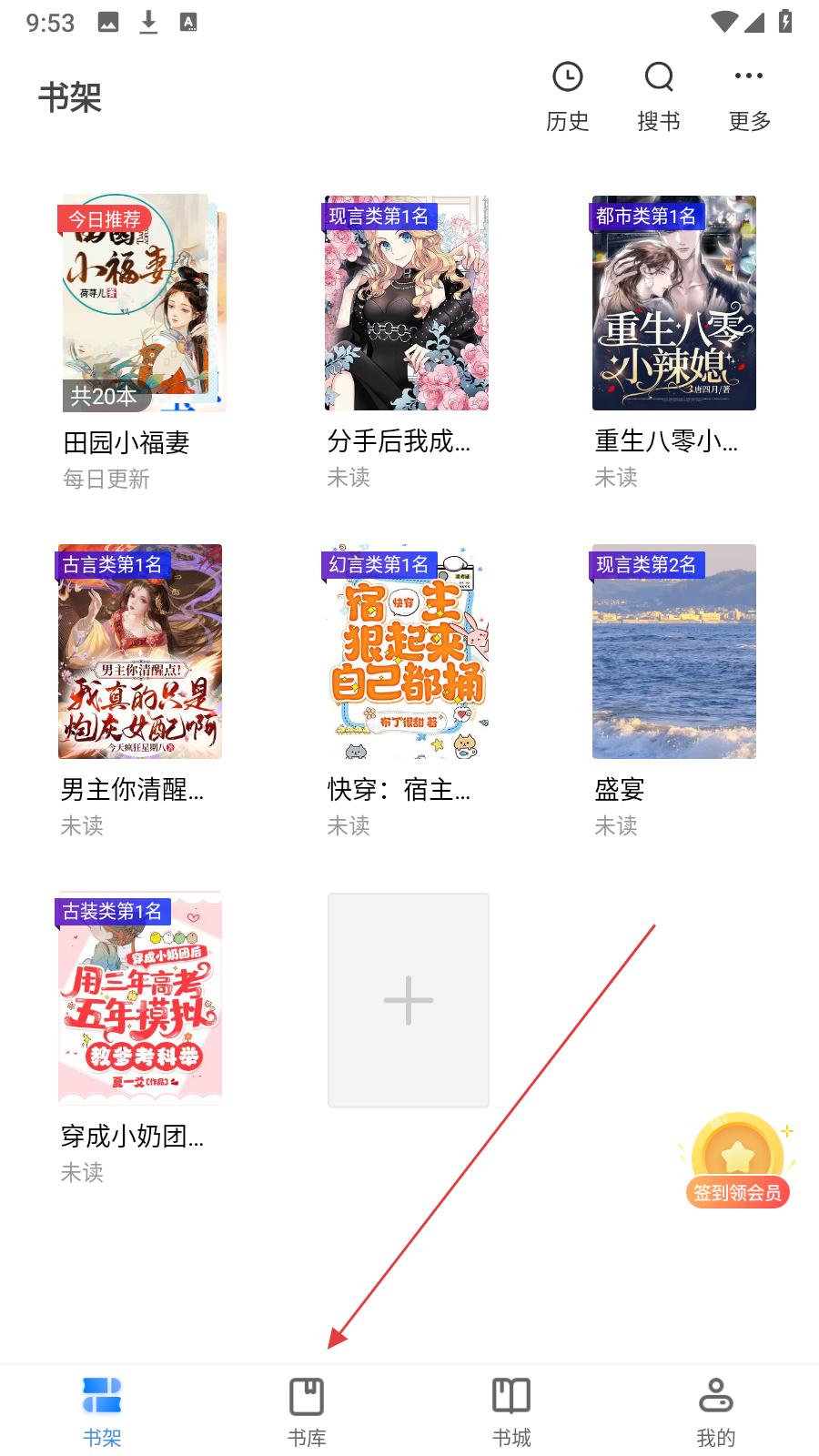Screen dimensions: 819x1456
Task: Open the book 快穿：宿主...
Action: pos(407,652)
